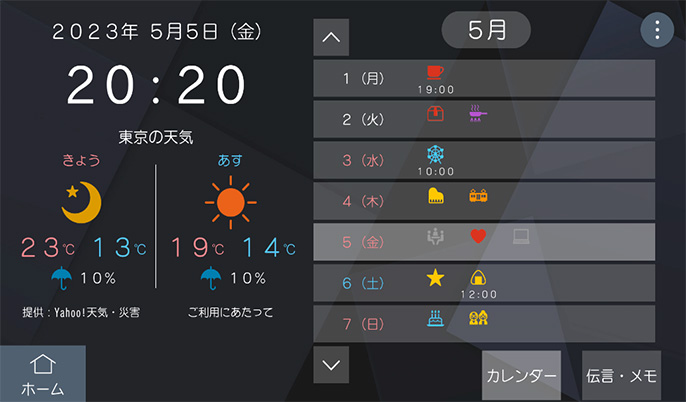Open the 7 (日) calendar entry
This screenshot has width=686, height=402.
(484, 323)
